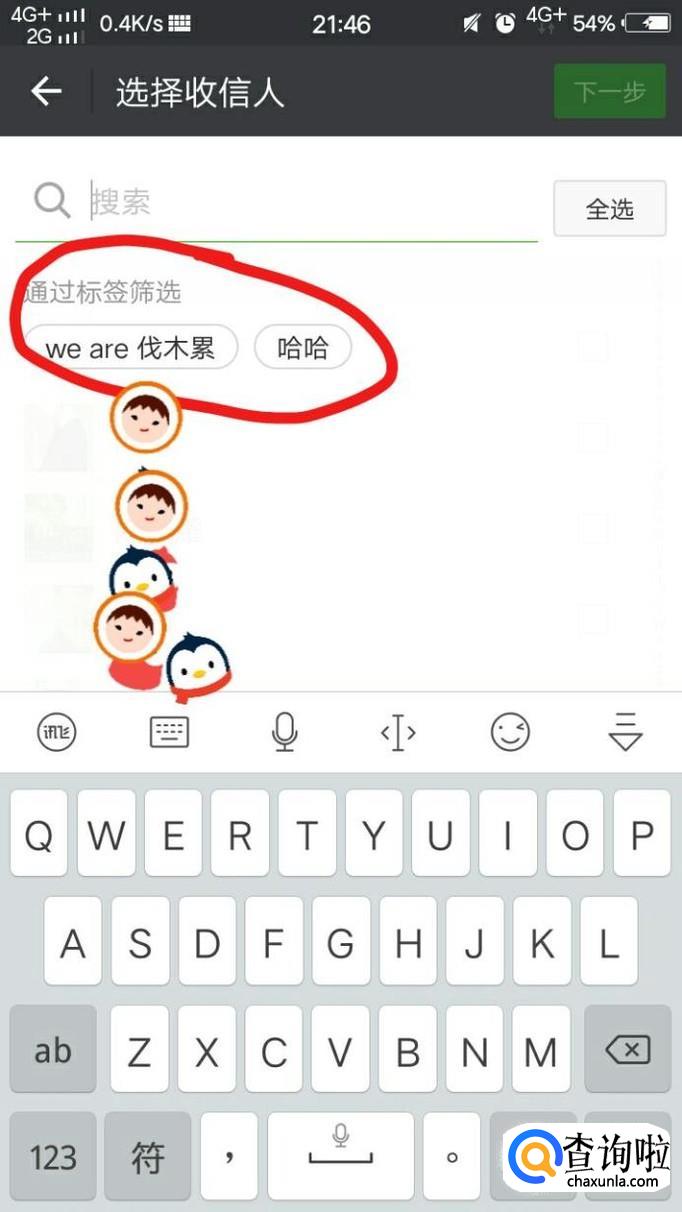The image size is (682, 1212).
Task: Open the emoji smiley panel
Action: point(510,733)
